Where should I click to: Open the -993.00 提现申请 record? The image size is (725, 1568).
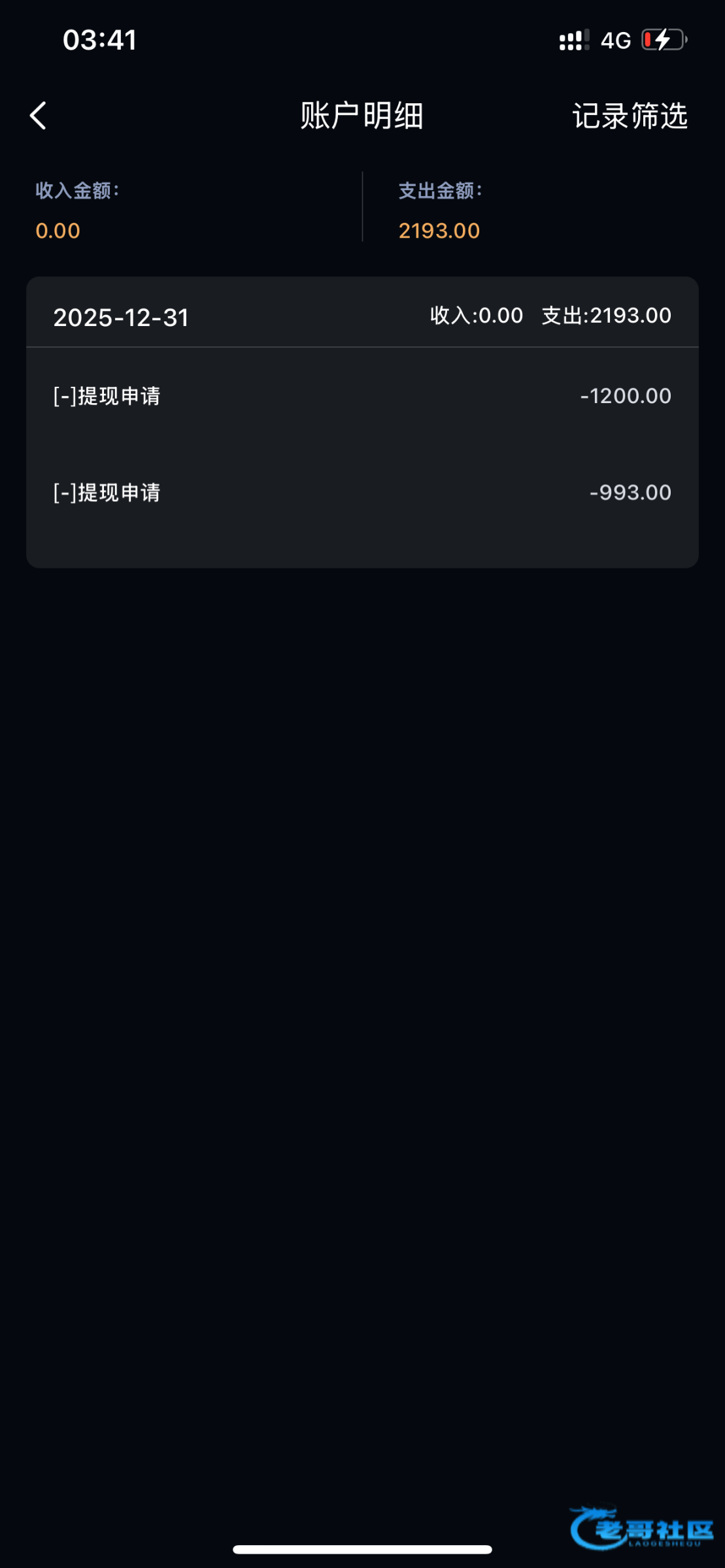tap(362, 493)
